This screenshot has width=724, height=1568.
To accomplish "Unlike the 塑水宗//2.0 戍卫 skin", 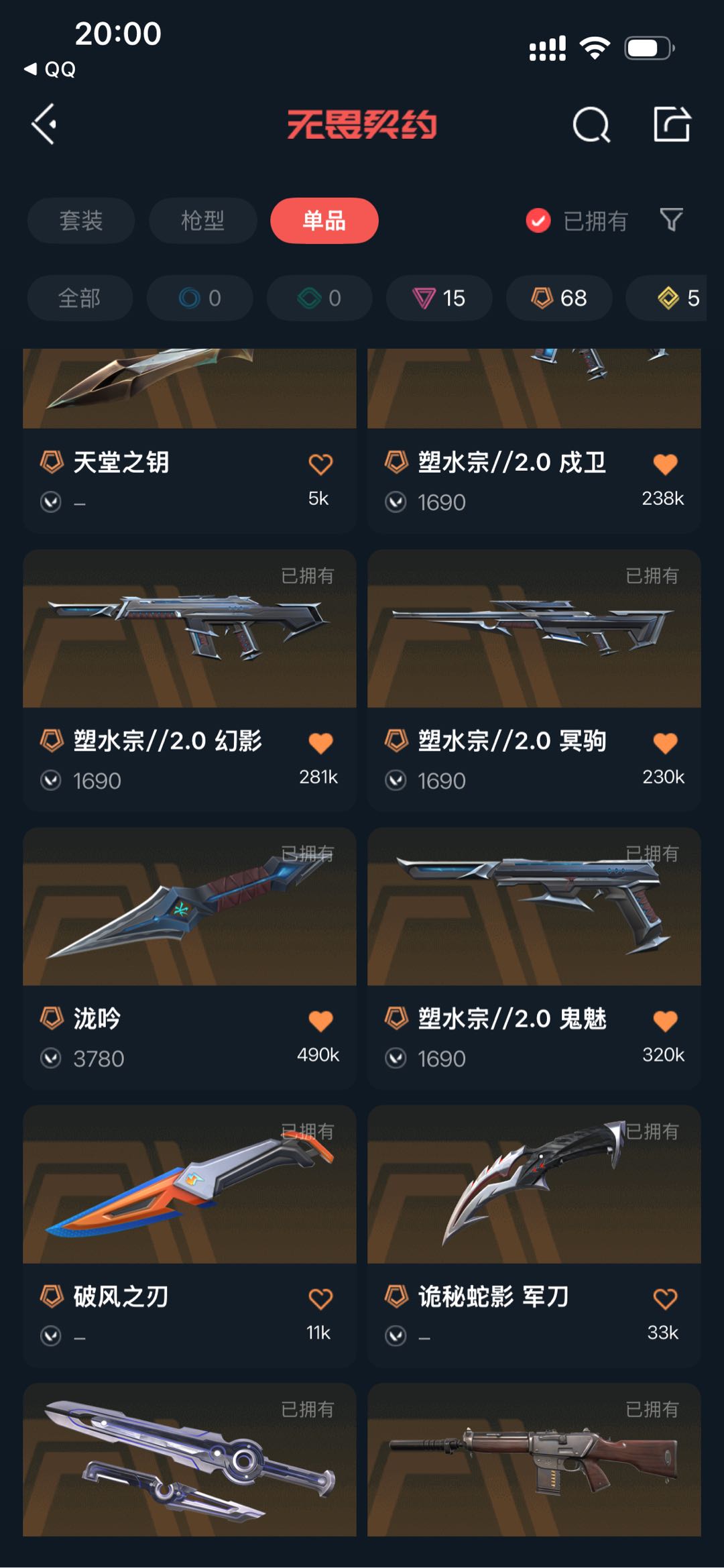I will 665,464.
